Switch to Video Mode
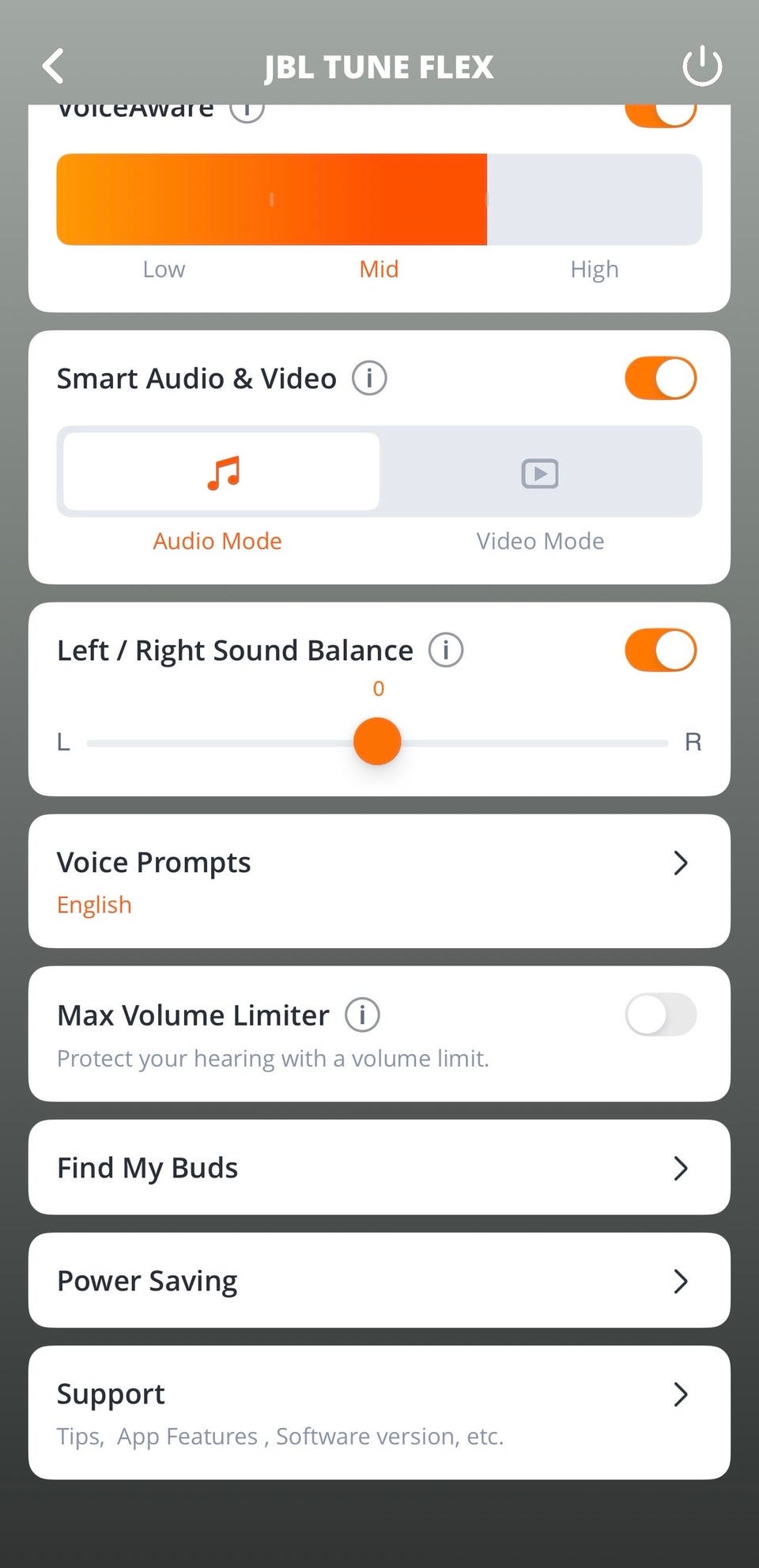Viewport: 759px width, 1568px height. [x=540, y=473]
